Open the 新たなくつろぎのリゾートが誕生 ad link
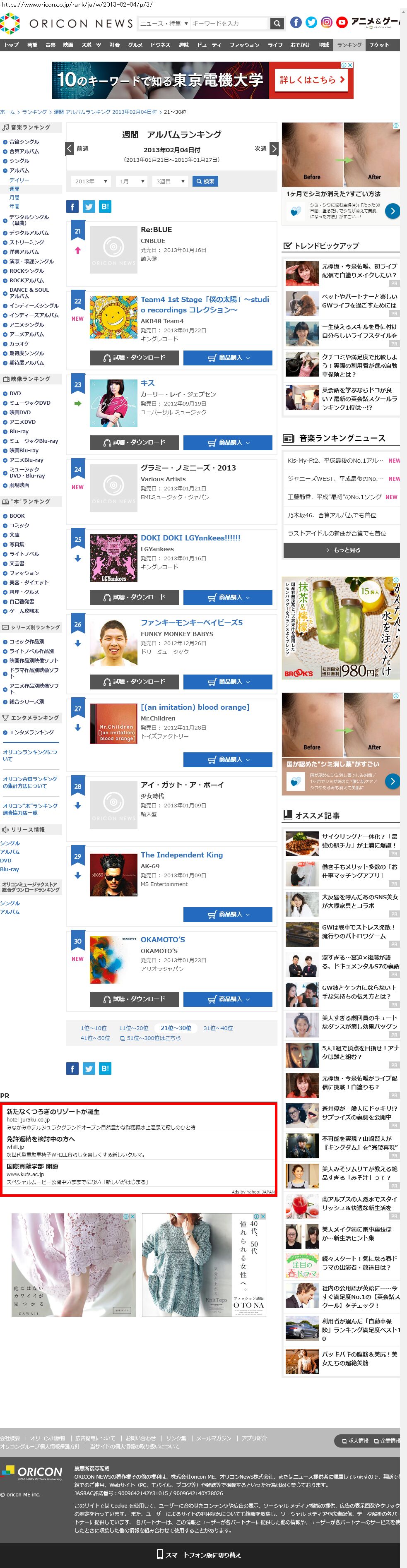407x1568 pixels. pyautogui.click(x=53, y=1112)
